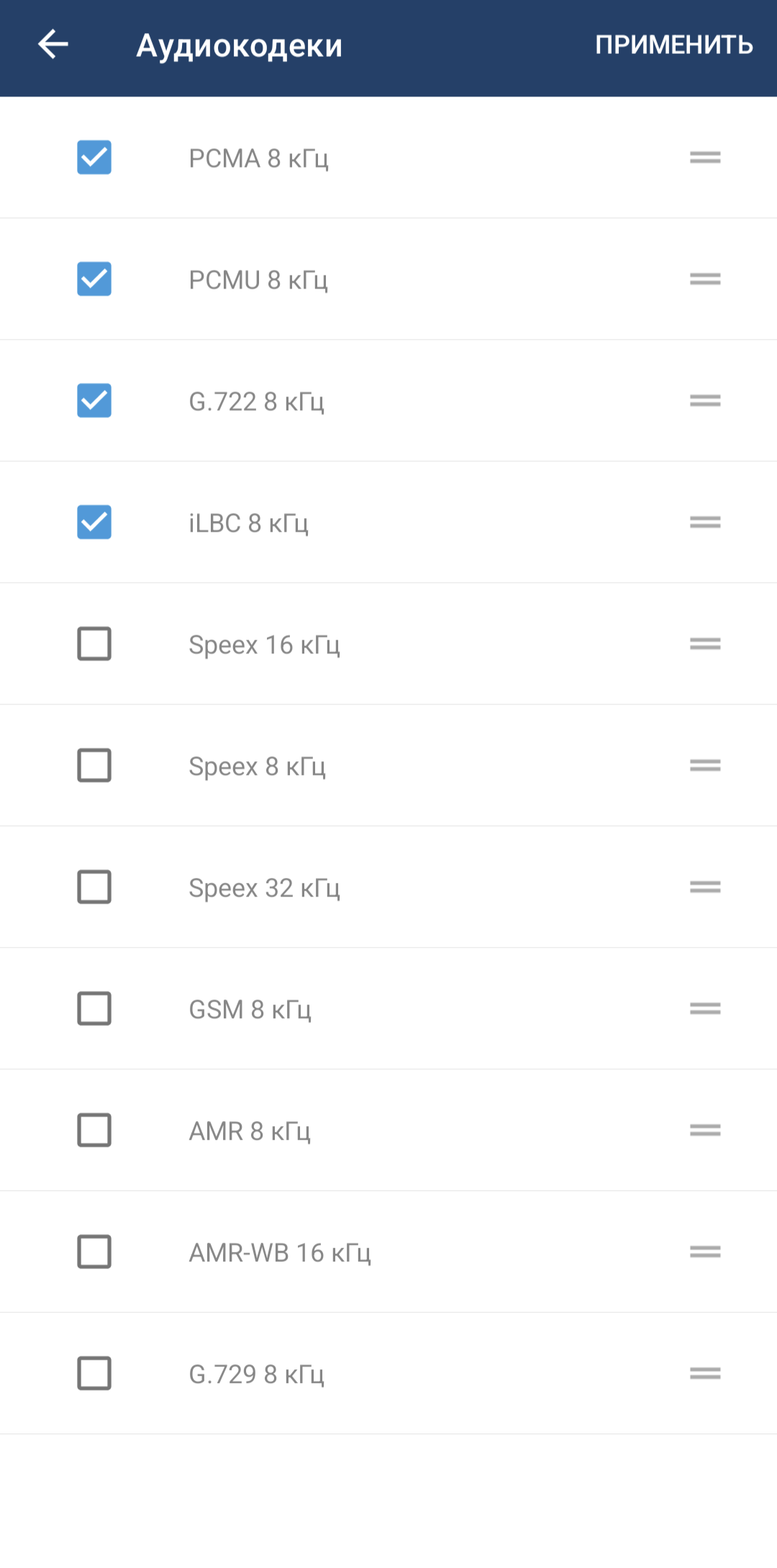Touch the reorder handle of GSM 8 кГц
The height and width of the screenshot is (1568, 777).
click(705, 1009)
